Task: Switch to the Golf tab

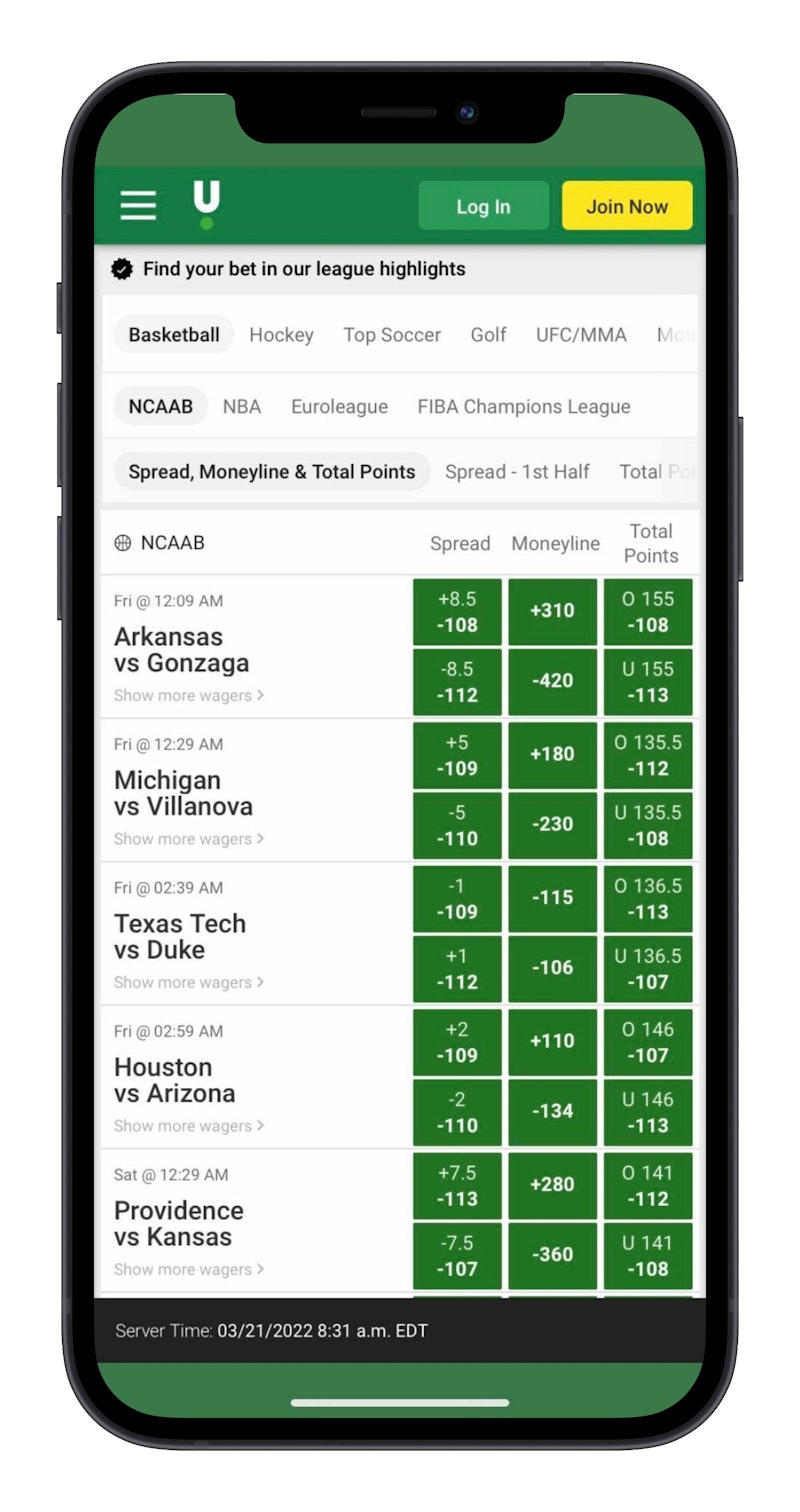Action: point(488,335)
